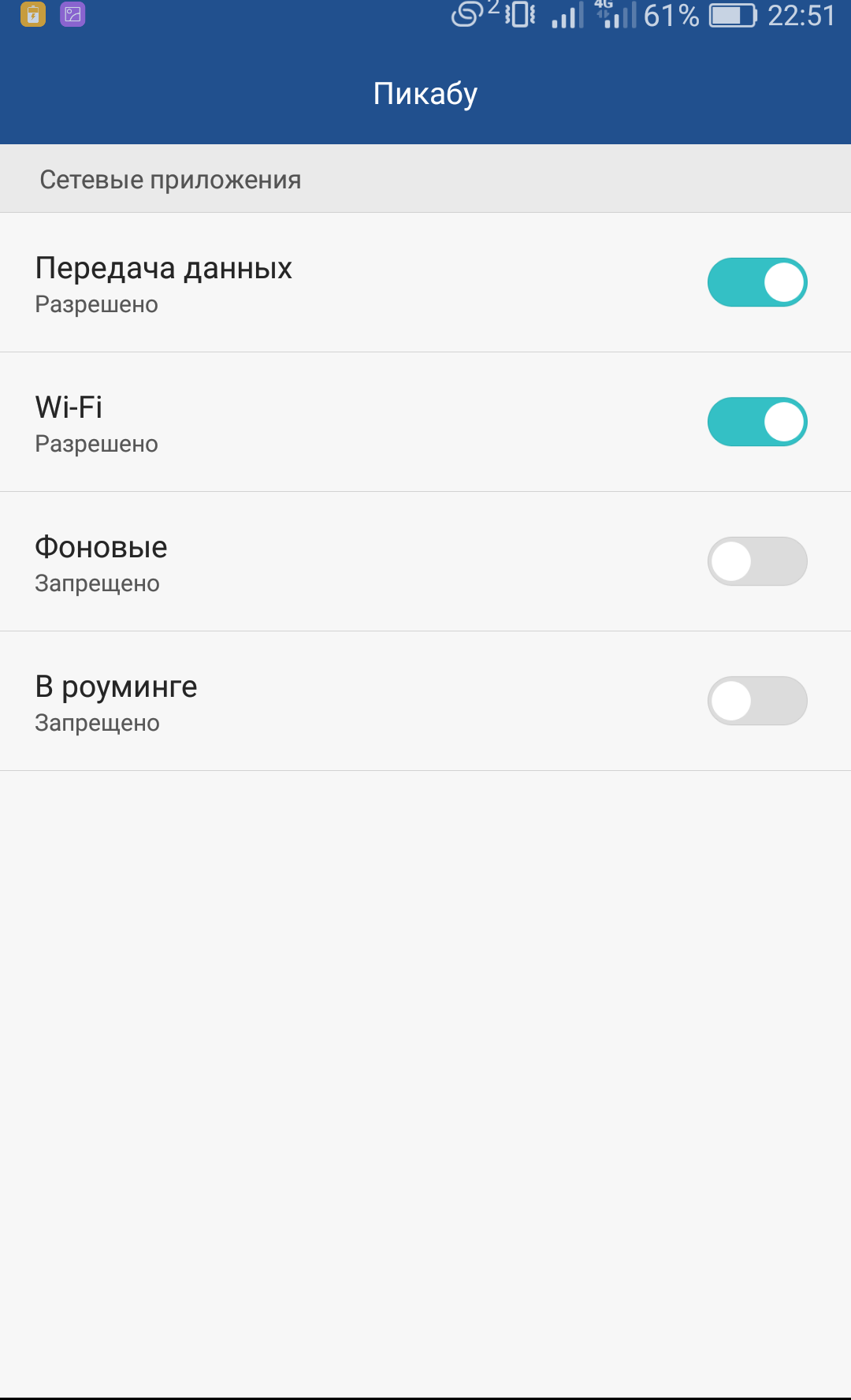The width and height of the screenshot is (851, 1400).
Task: Enable the Фоновые data toggle
Action: pos(757,561)
